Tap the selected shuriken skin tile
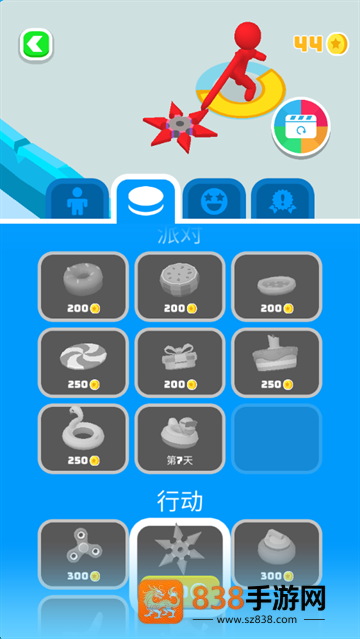360x639 pixels. [x=180, y=560]
